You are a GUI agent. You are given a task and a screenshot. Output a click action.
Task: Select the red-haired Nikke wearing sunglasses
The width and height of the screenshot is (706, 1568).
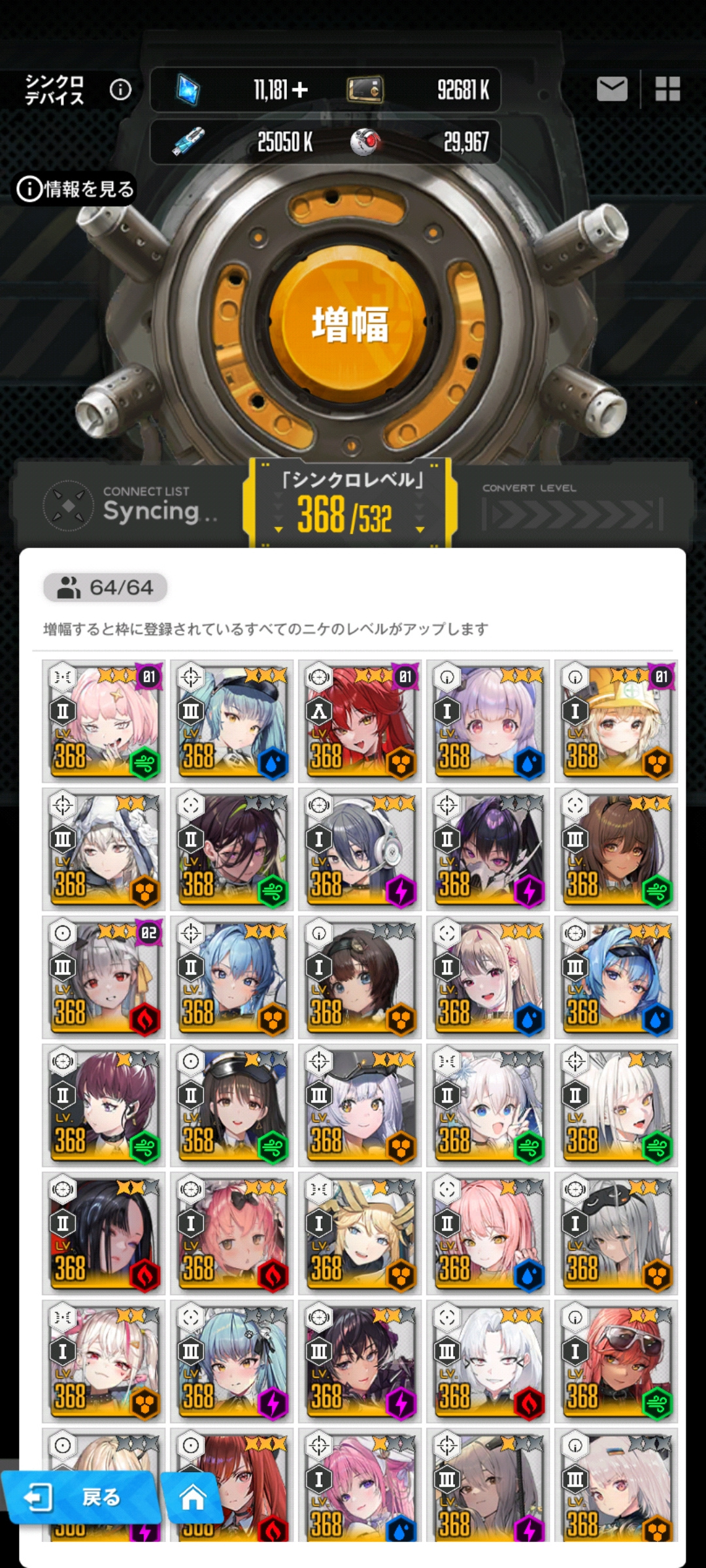616,1362
